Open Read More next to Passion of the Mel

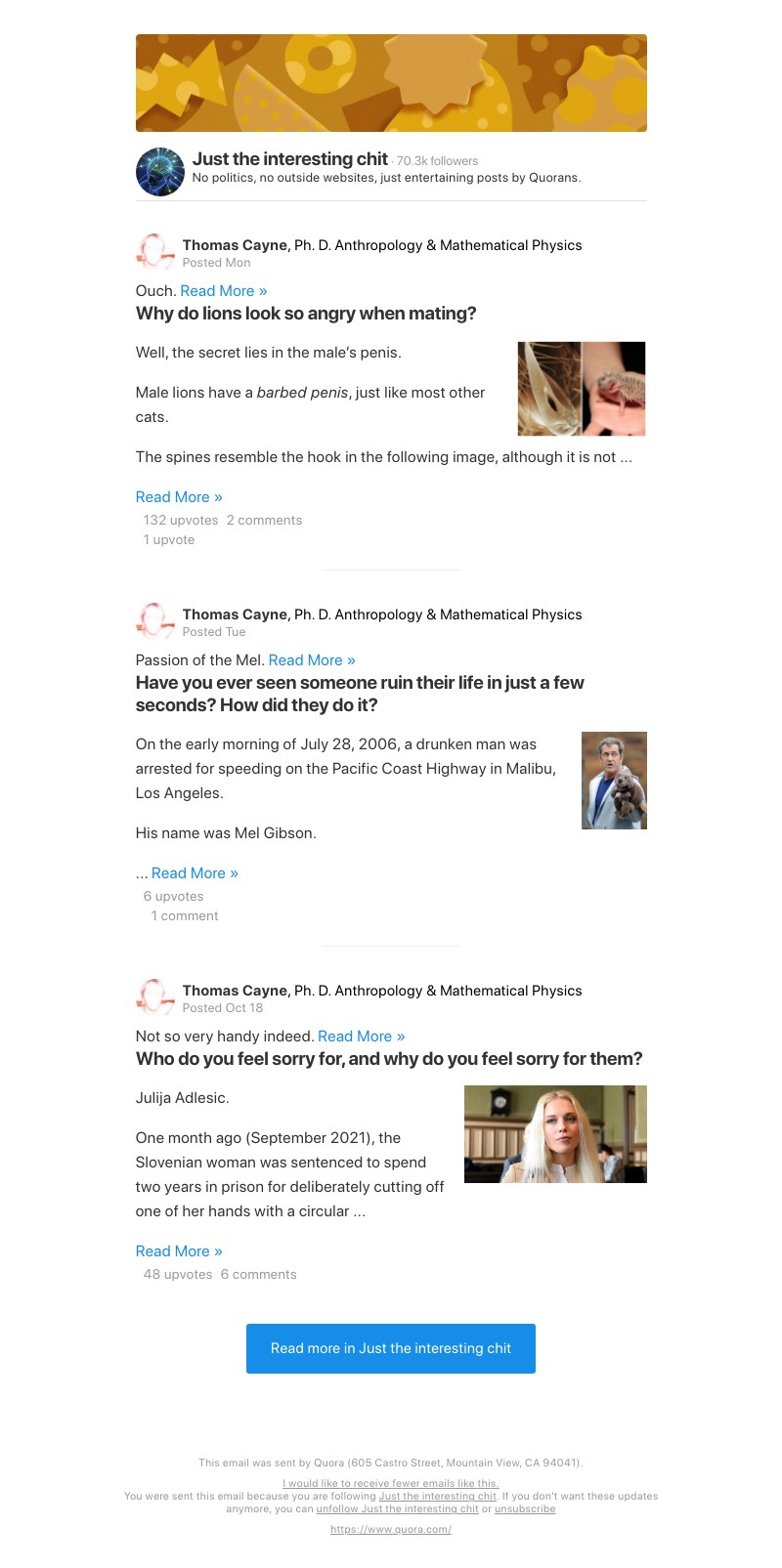[312, 660]
